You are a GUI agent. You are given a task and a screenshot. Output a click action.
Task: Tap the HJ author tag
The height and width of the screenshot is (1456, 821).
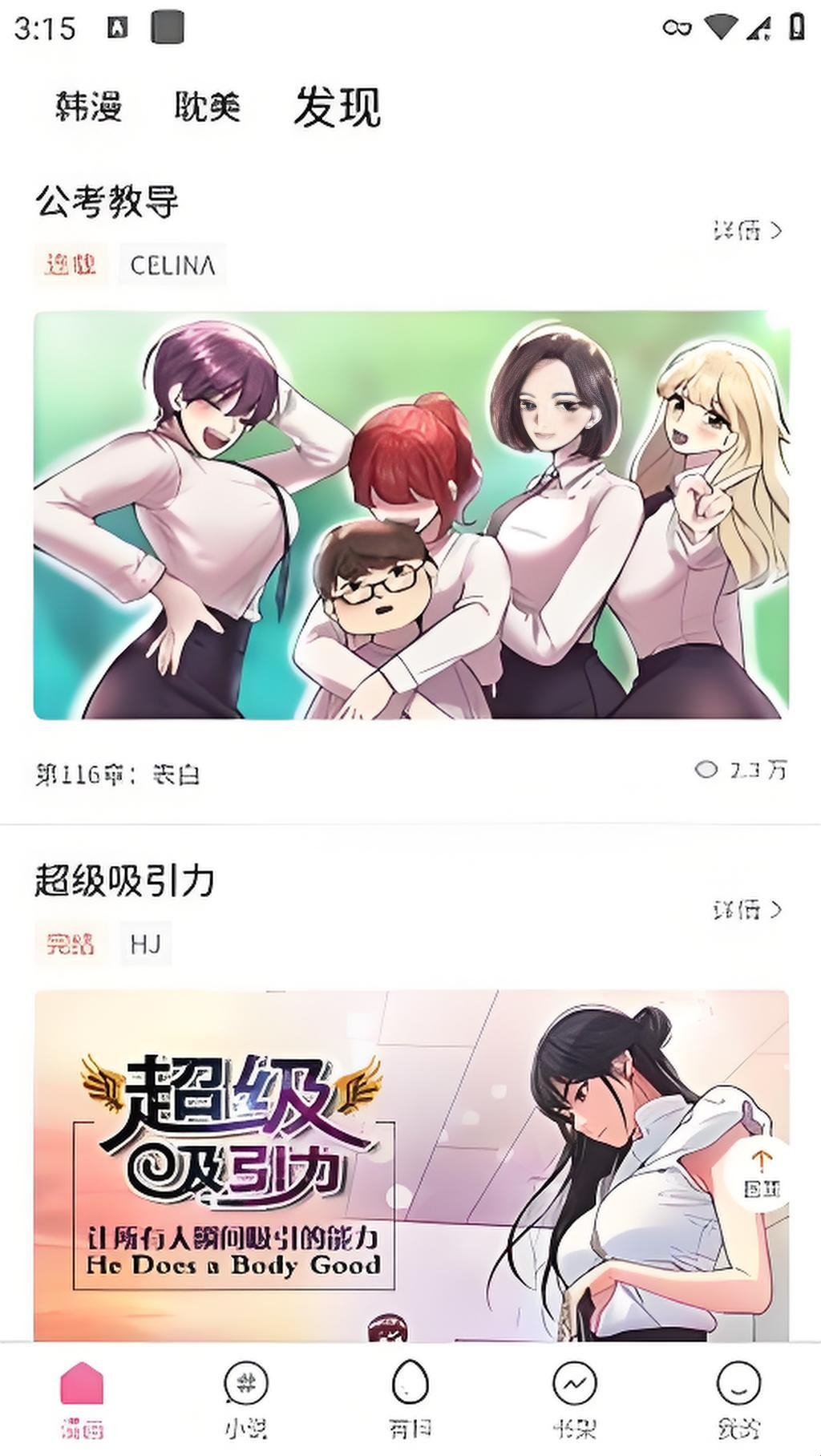(145, 944)
